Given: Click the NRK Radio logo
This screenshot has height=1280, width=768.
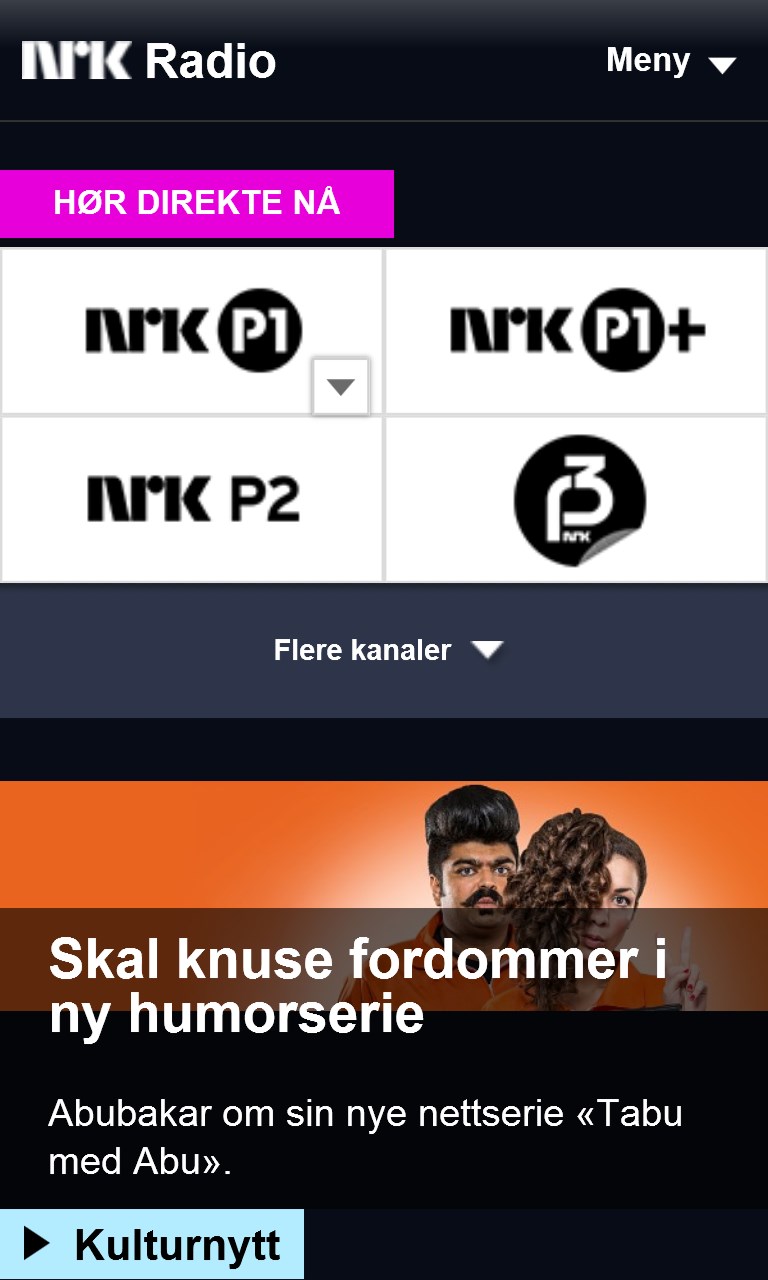Looking at the screenshot, I should (146, 61).
